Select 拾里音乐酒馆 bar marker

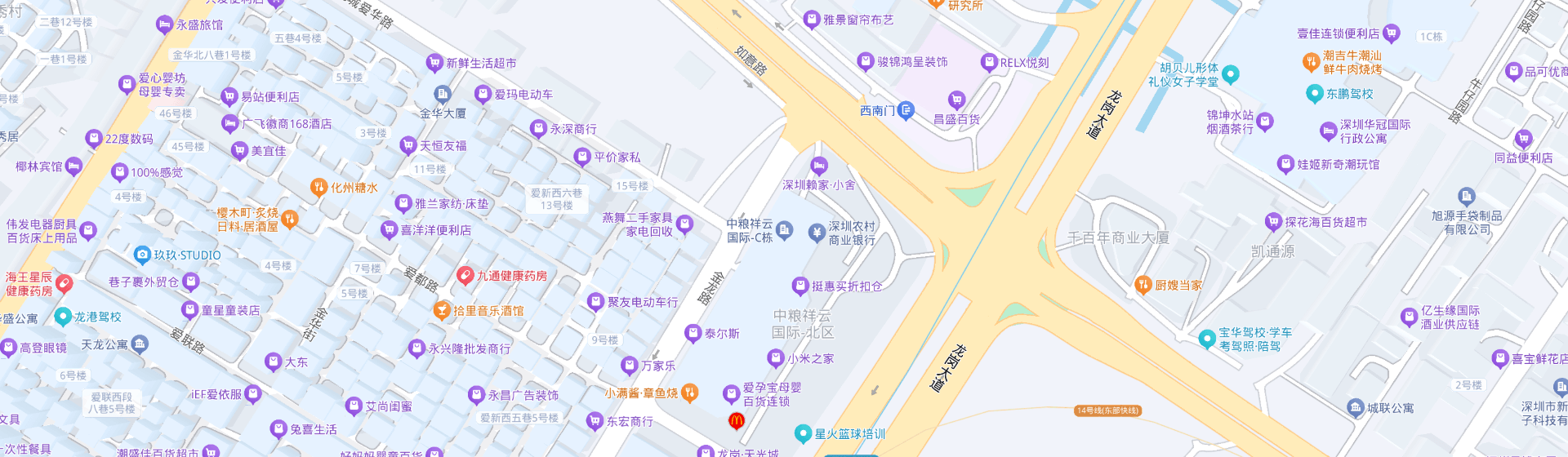[441, 310]
